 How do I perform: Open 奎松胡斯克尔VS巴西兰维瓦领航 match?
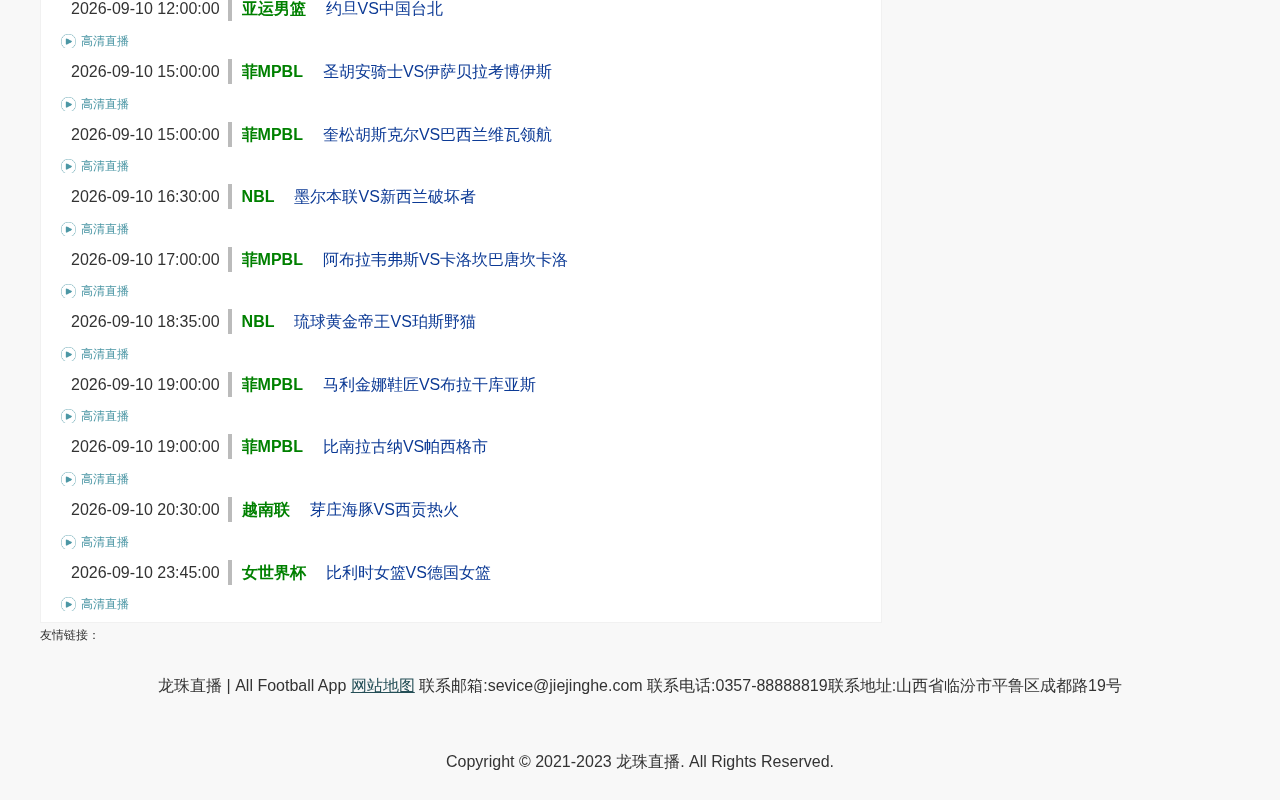[x=437, y=135]
